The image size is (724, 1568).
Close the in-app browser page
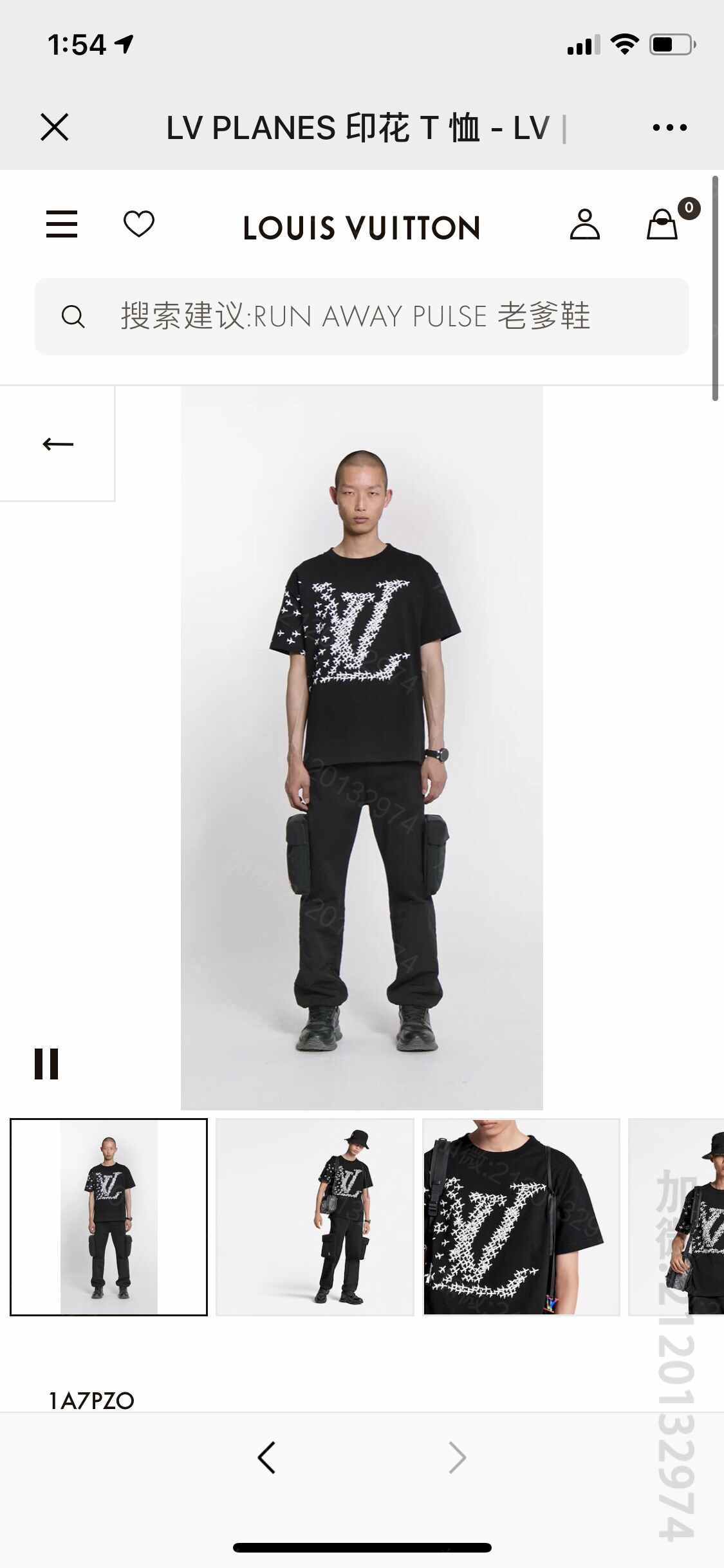point(55,127)
